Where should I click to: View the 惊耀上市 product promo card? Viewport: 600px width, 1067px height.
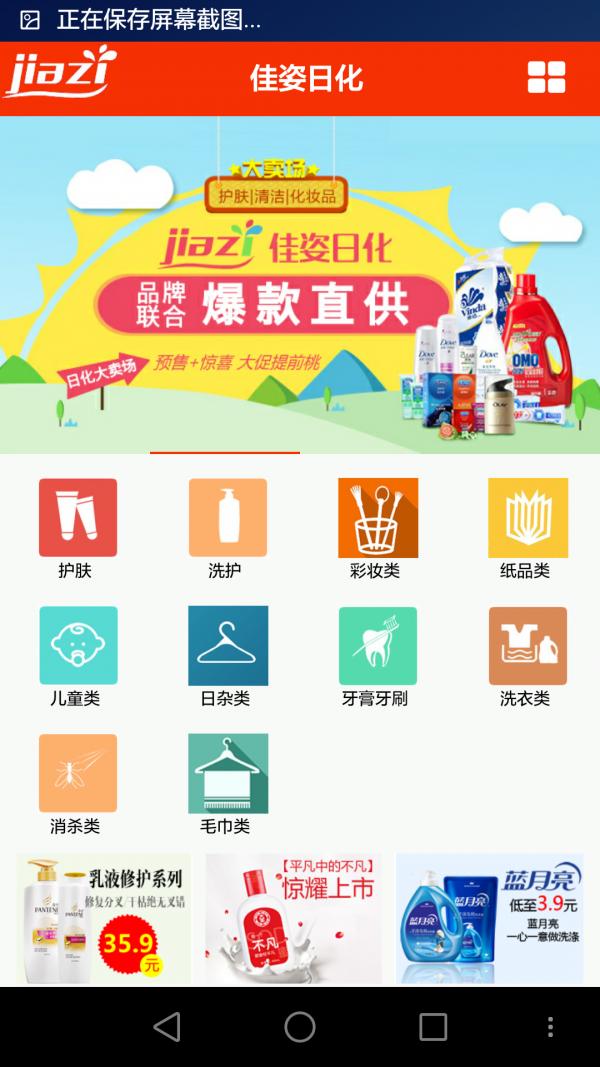(293, 918)
